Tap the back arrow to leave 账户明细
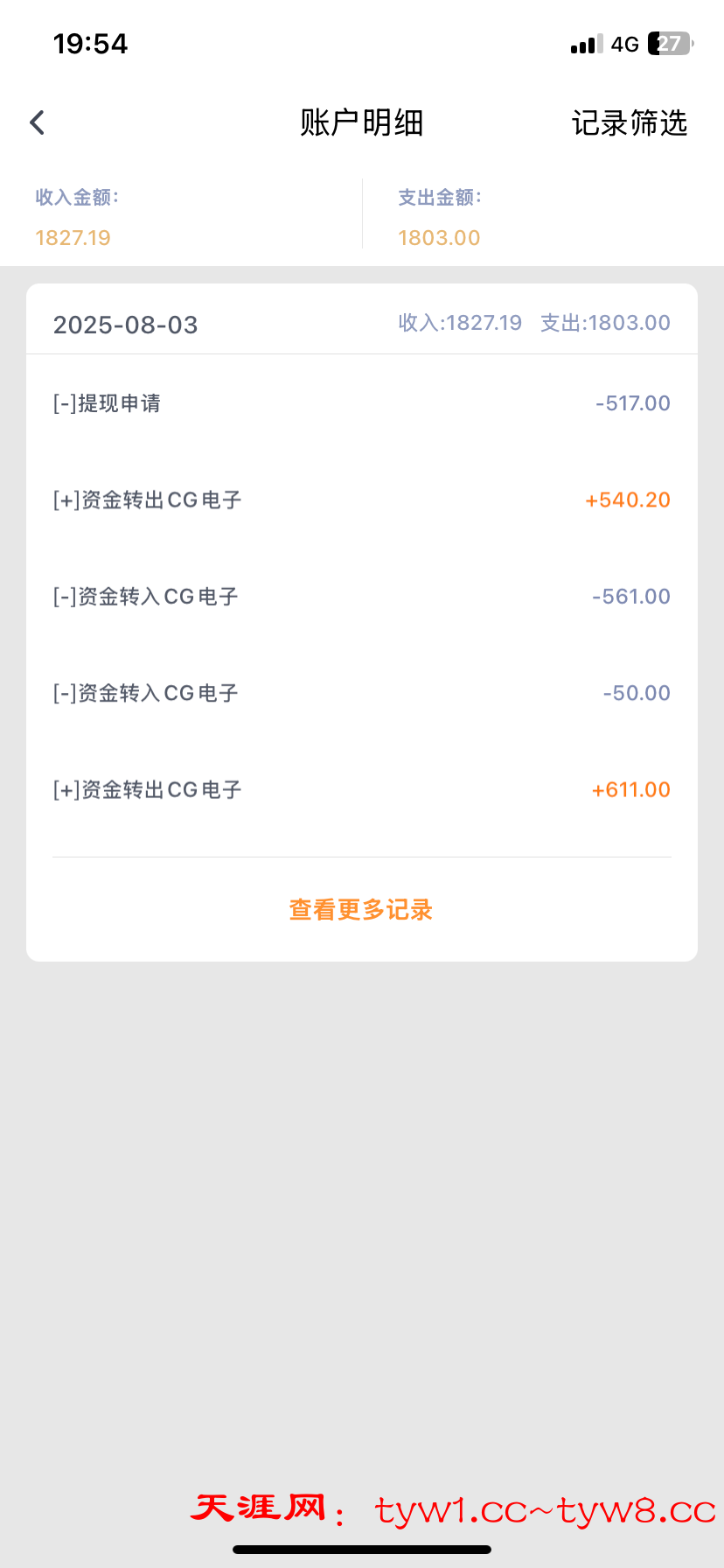 36,121
